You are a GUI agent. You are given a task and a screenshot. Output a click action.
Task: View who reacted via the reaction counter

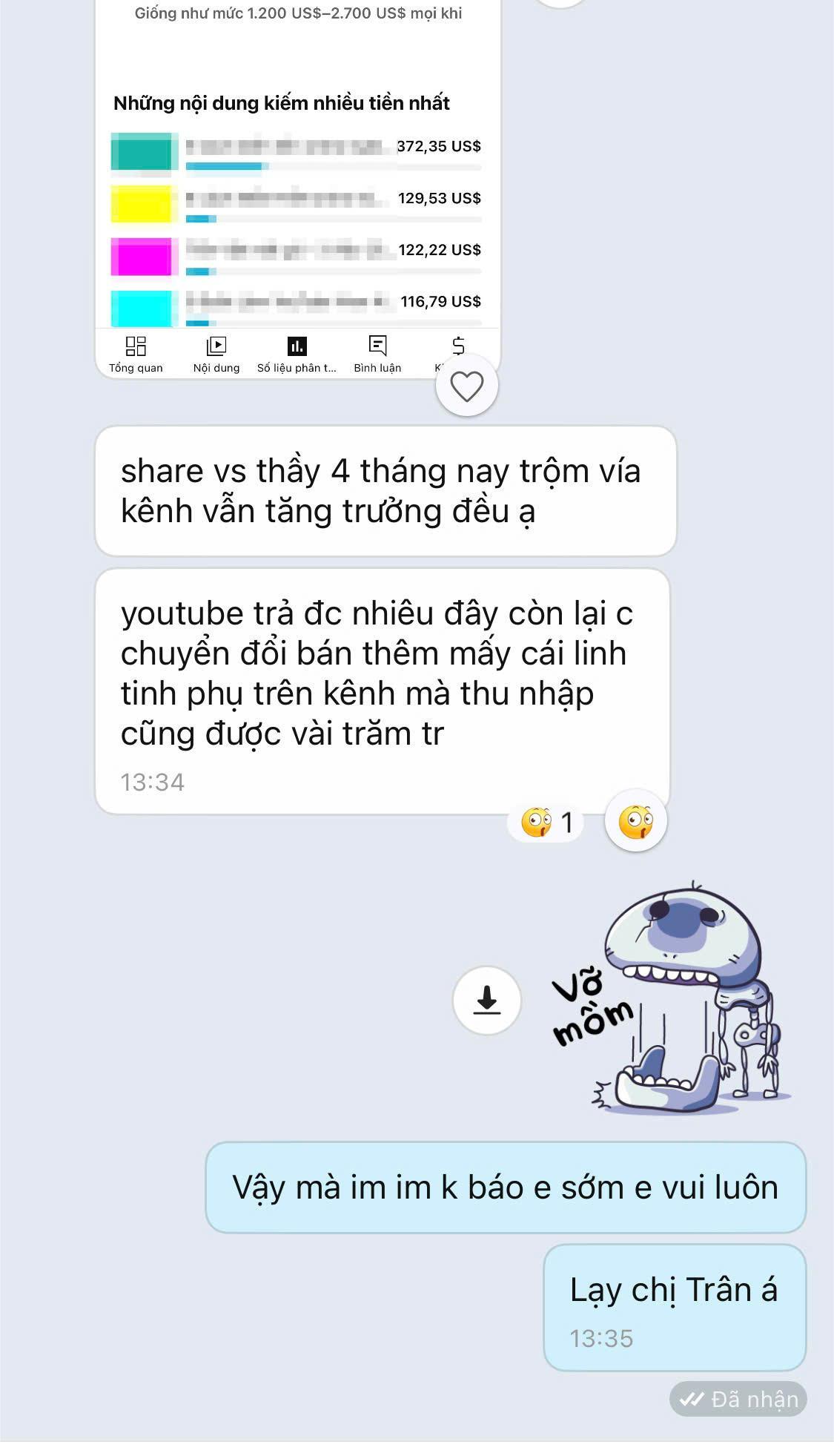pyautogui.click(x=547, y=823)
